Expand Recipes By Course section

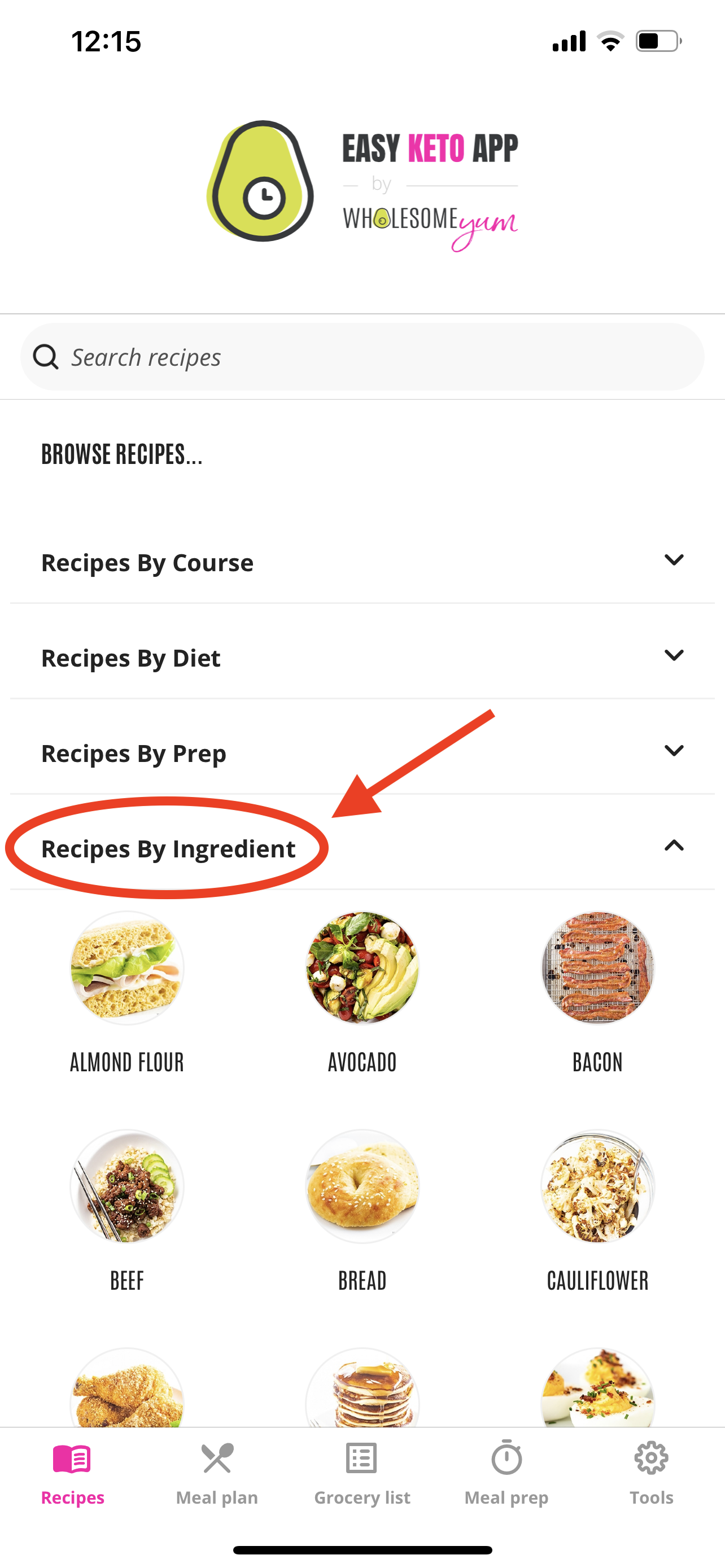pyautogui.click(x=362, y=562)
